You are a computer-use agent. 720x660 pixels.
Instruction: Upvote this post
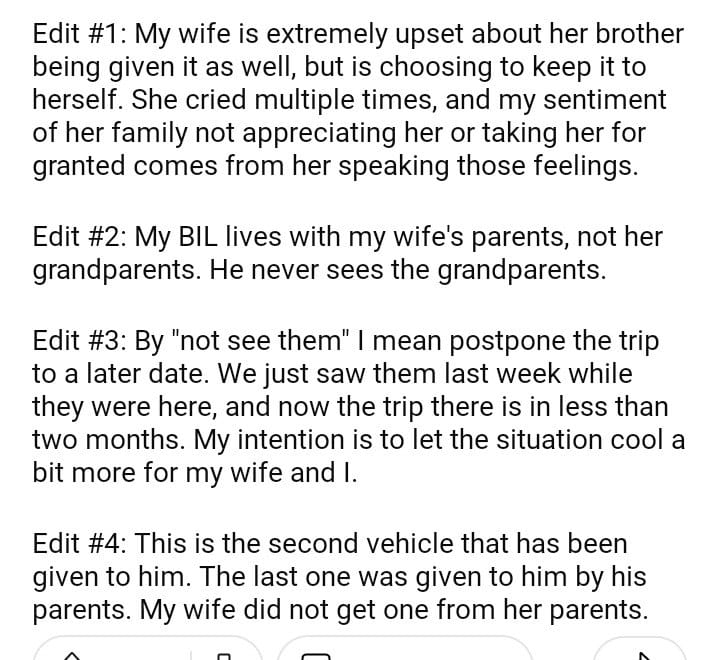click(x=71, y=654)
